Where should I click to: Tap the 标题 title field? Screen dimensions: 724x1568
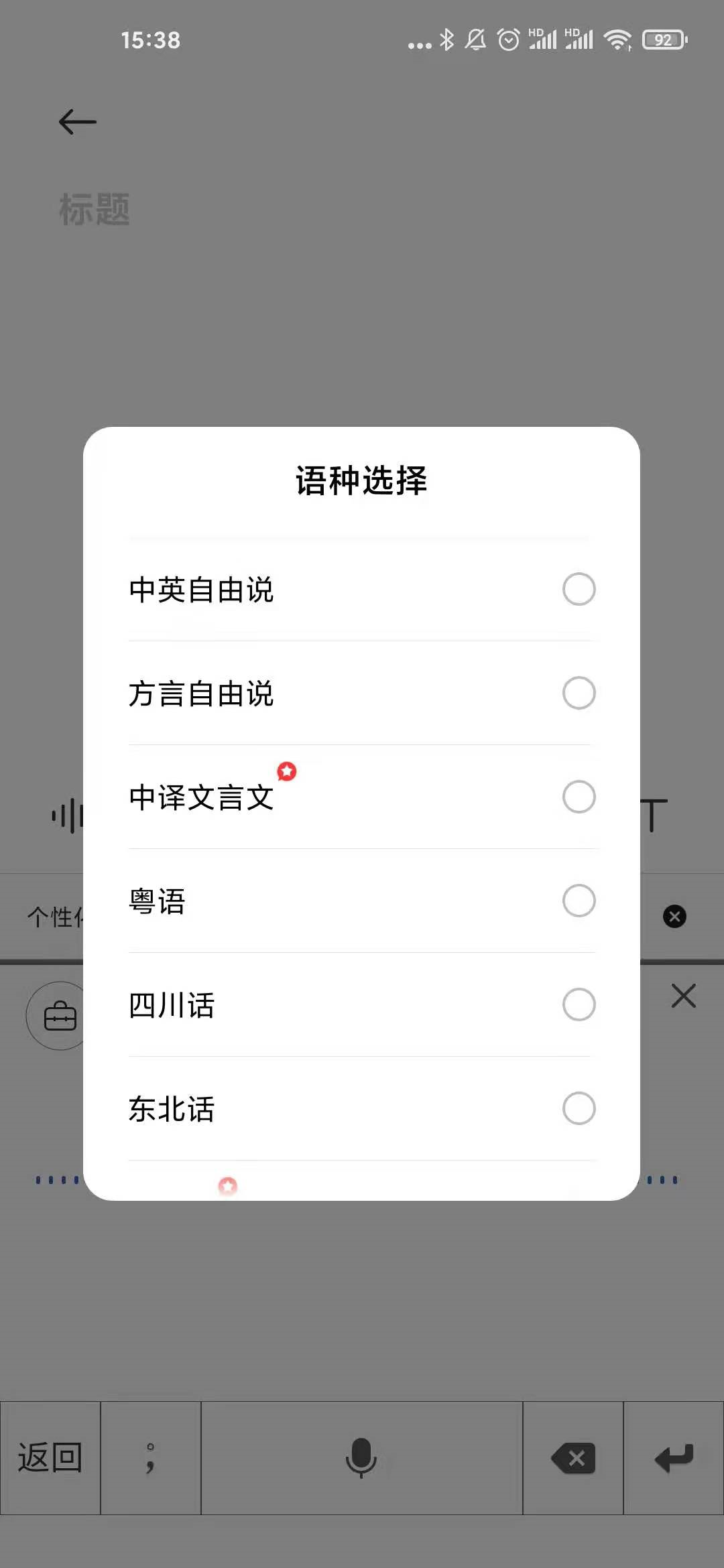(x=95, y=209)
